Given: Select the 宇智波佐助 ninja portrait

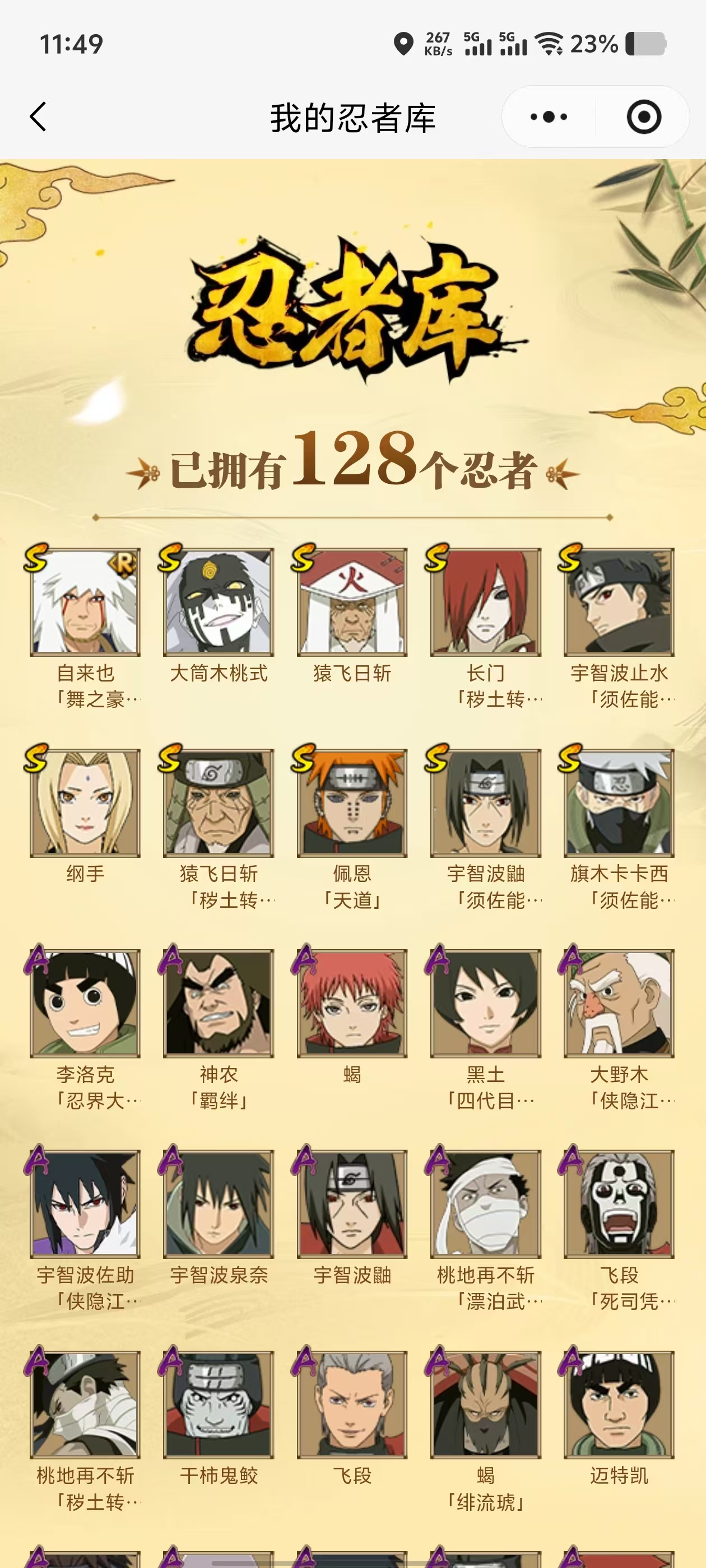Looking at the screenshot, I should (x=85, y=1203).
